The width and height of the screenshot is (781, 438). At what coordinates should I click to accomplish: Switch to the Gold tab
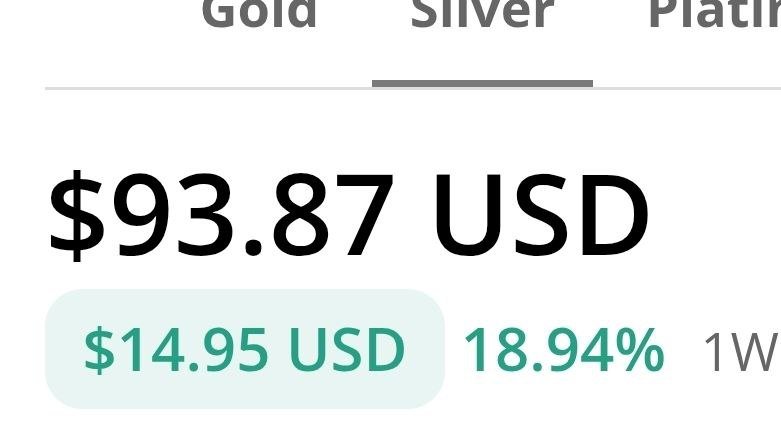point(259,14)
